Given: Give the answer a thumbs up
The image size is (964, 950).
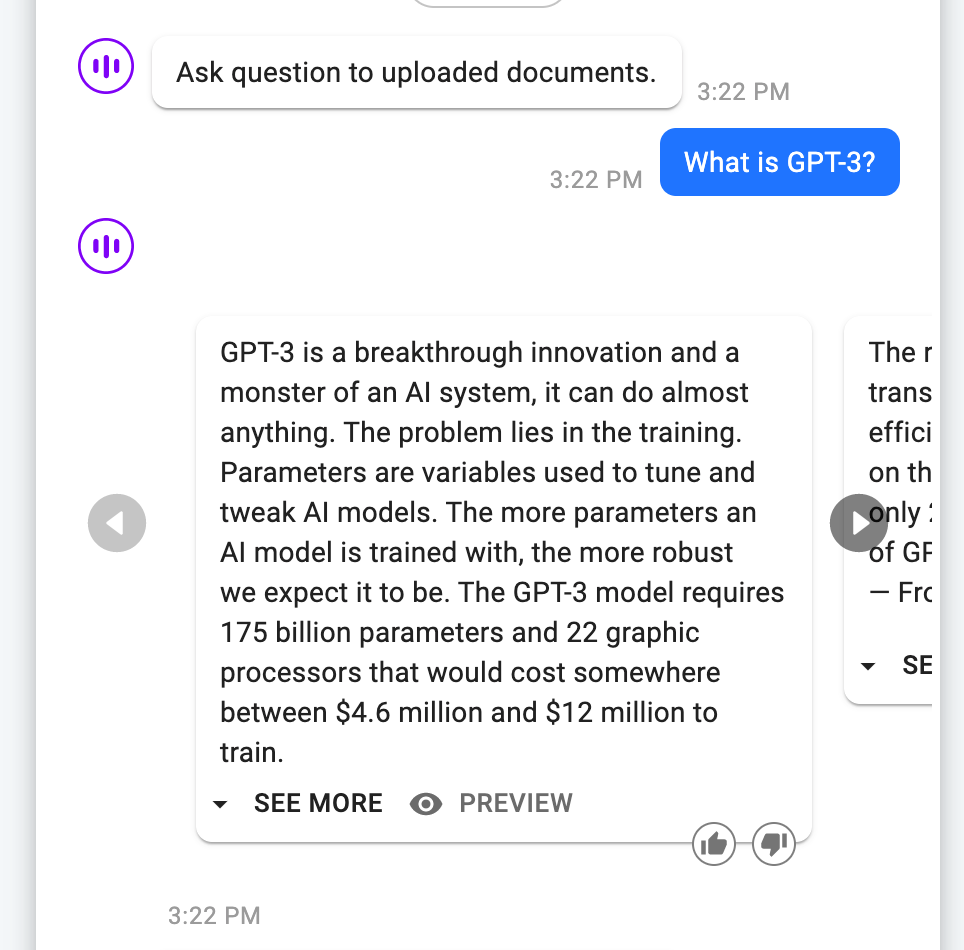Looking at the screenshot, I should click(714, 844).
